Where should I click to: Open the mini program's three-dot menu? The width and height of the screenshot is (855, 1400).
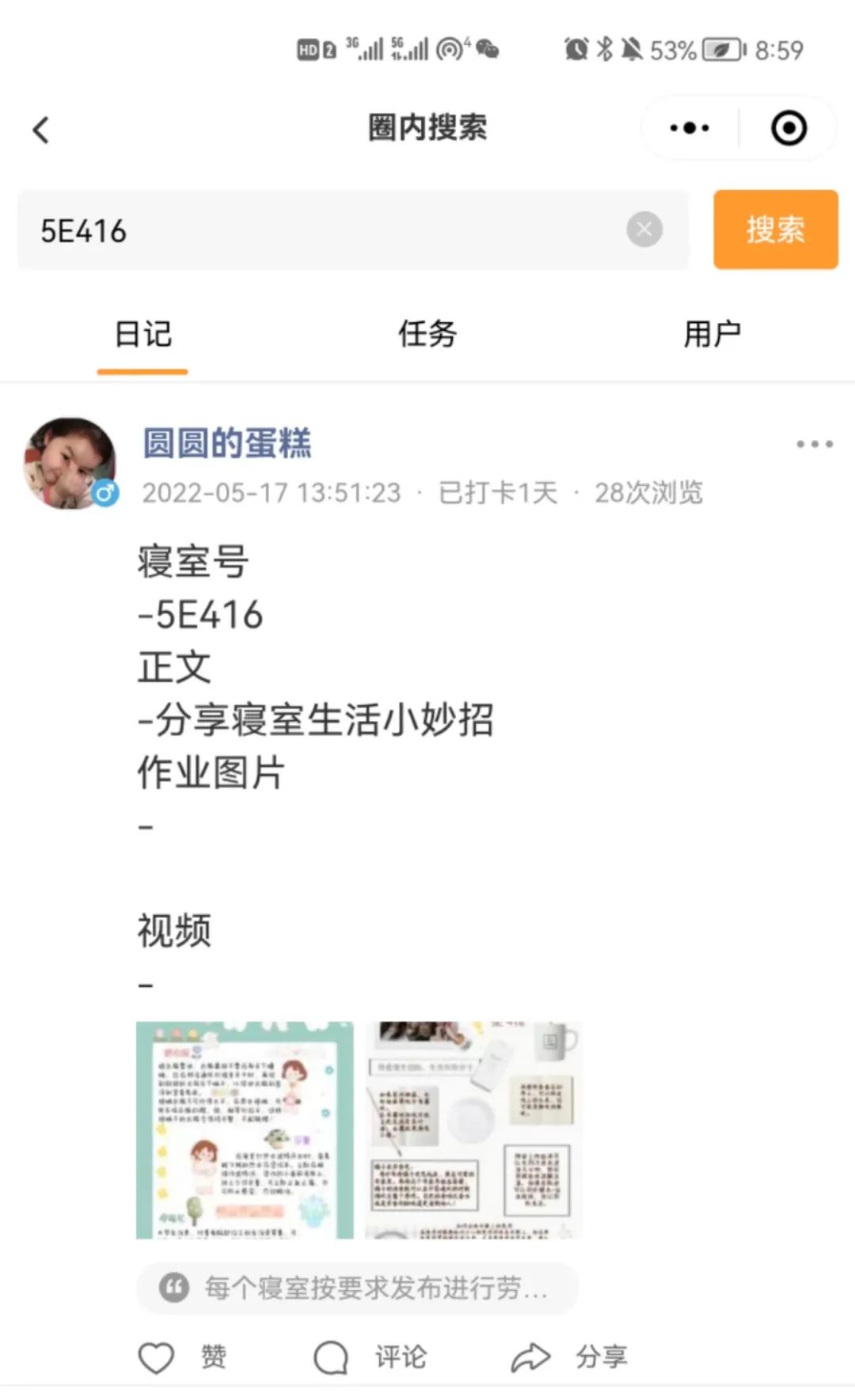tap(689, 128)
